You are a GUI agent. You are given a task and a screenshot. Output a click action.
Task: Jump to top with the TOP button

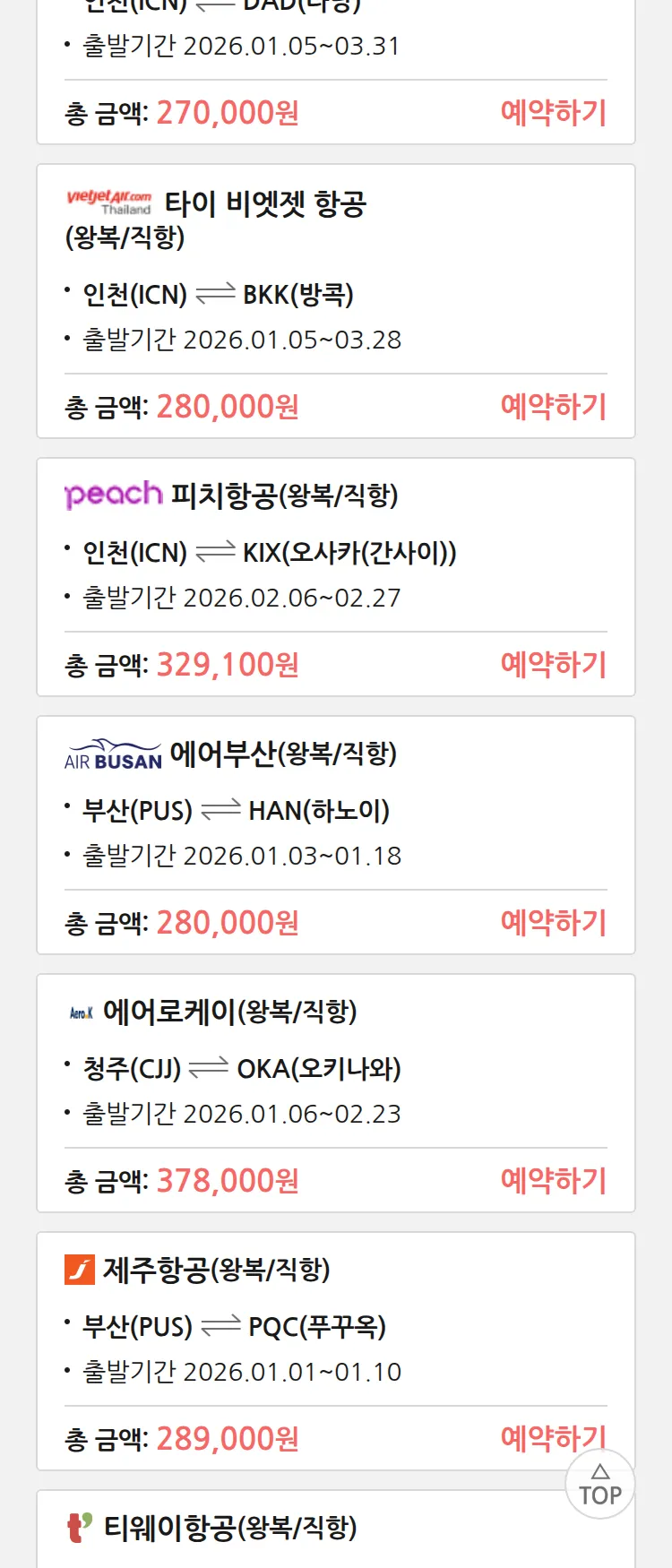[x=599, y=1485]
